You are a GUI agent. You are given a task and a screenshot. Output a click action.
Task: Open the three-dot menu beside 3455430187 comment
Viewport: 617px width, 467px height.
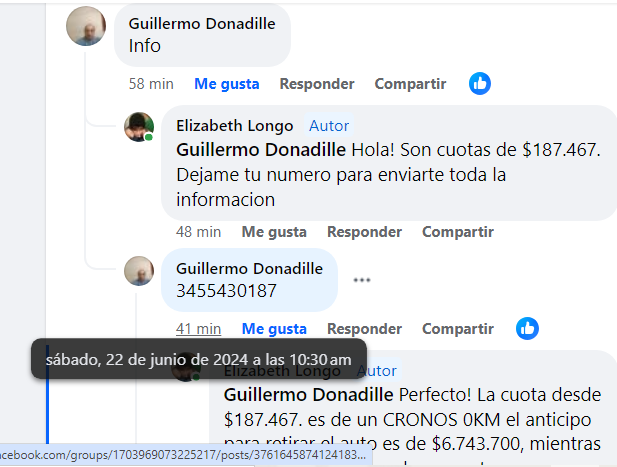[362, 280]
